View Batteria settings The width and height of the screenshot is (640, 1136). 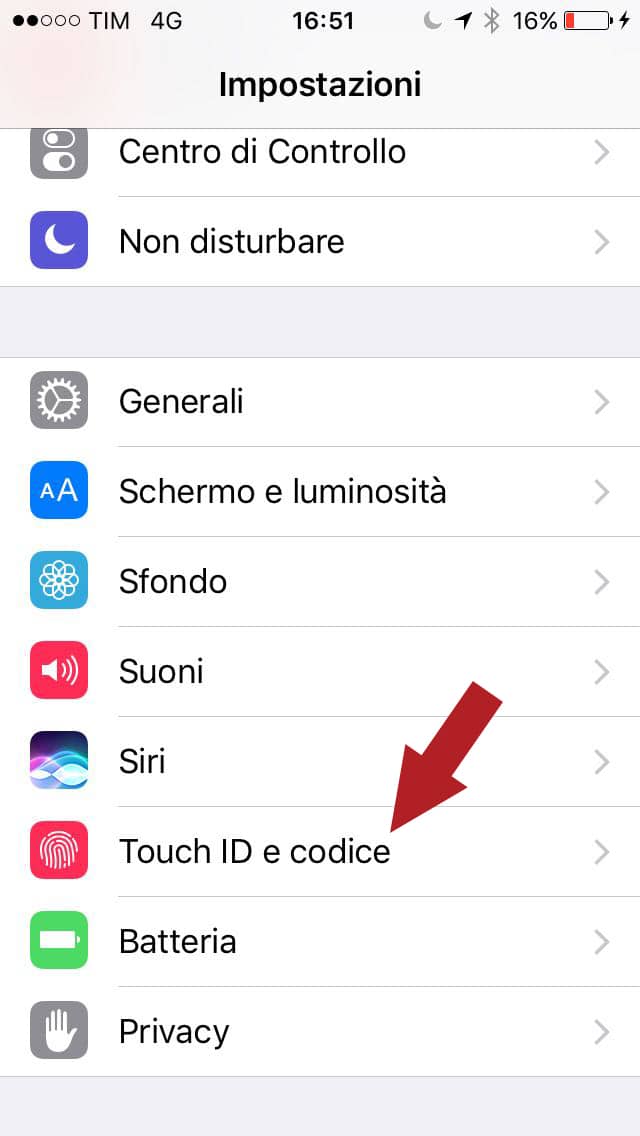point(177,942)
